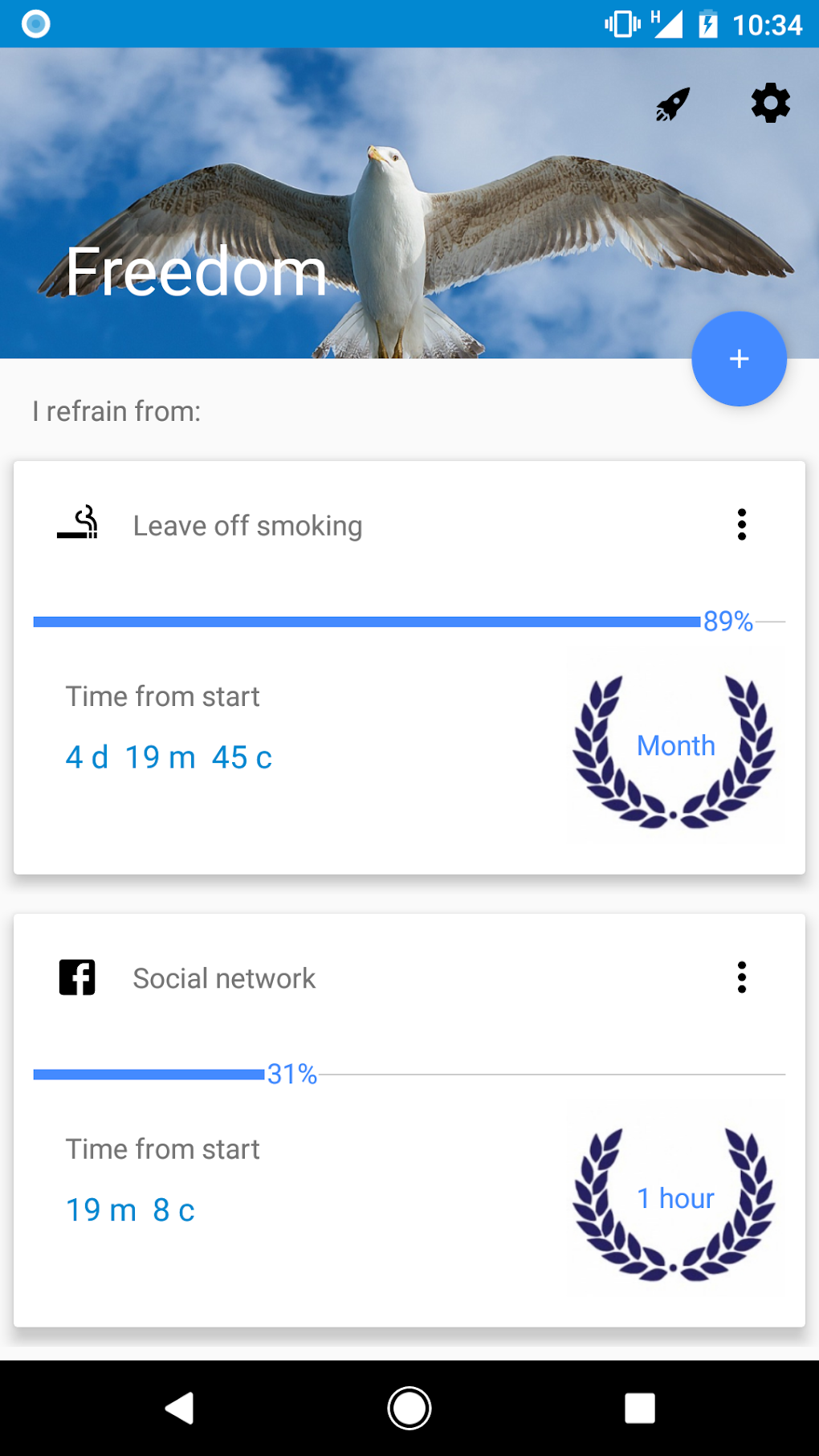Viewport: 819px width, 1456px height.
Task: Click the cigarette icon on smoking card
Action: (x=77, y=523)
